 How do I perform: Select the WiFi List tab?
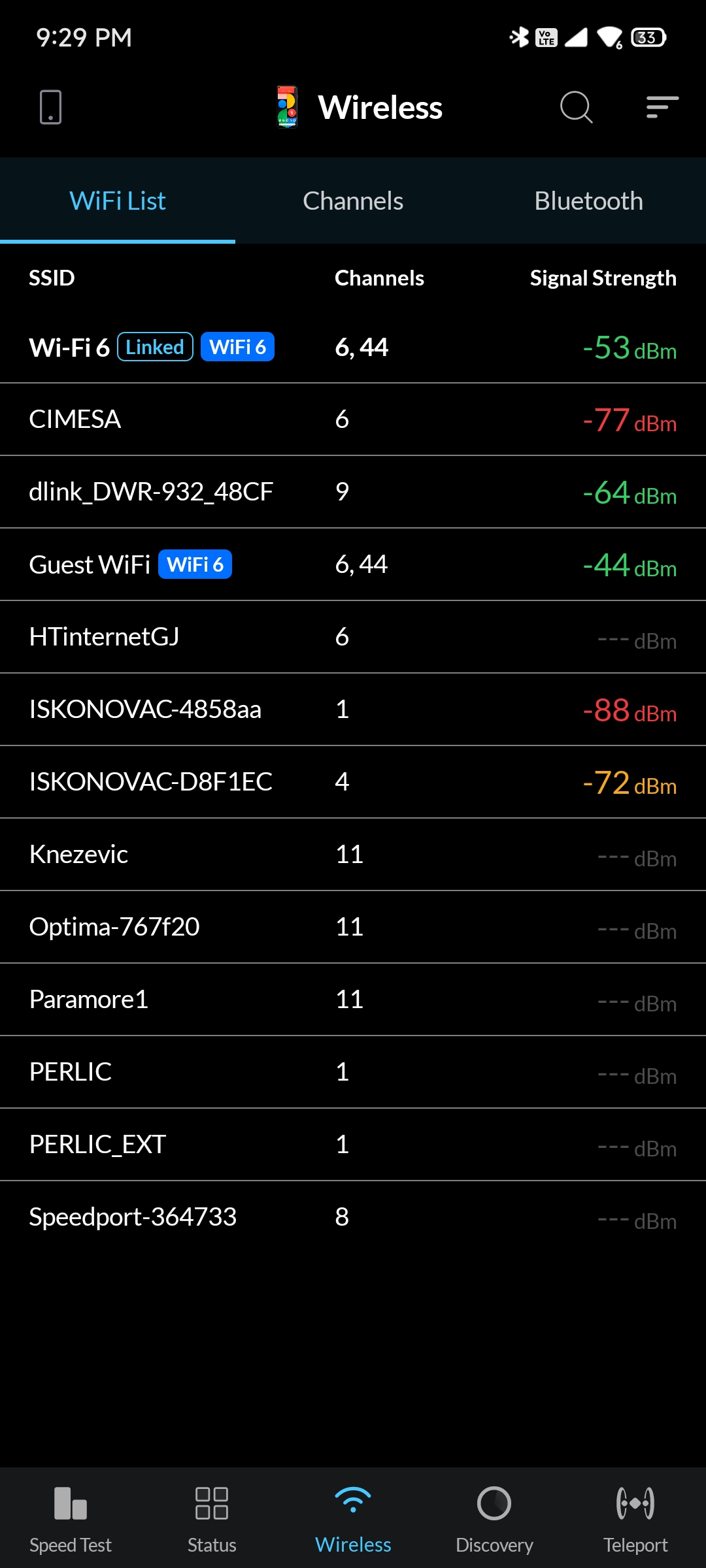[x=118, y=201]
